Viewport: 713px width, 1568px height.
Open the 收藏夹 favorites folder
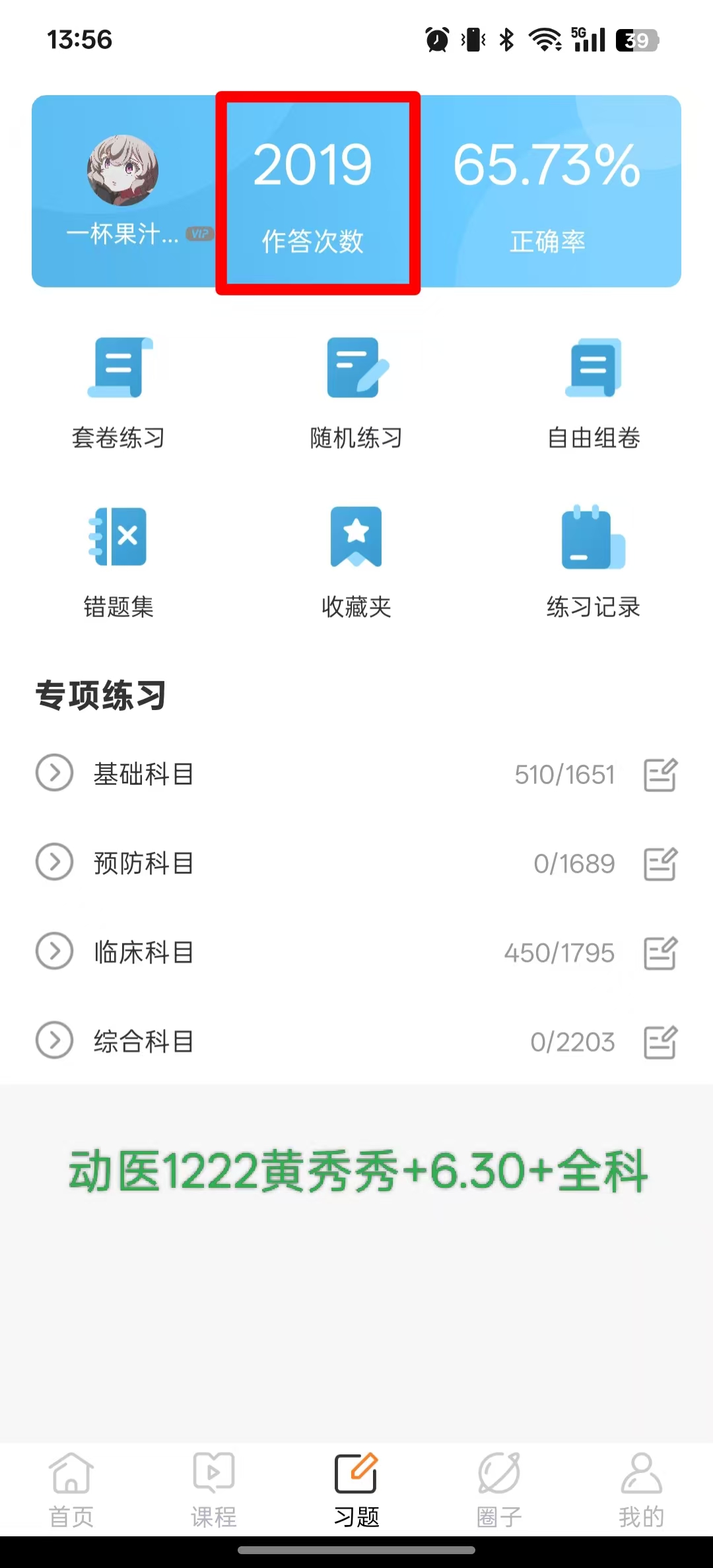[356, 562]
